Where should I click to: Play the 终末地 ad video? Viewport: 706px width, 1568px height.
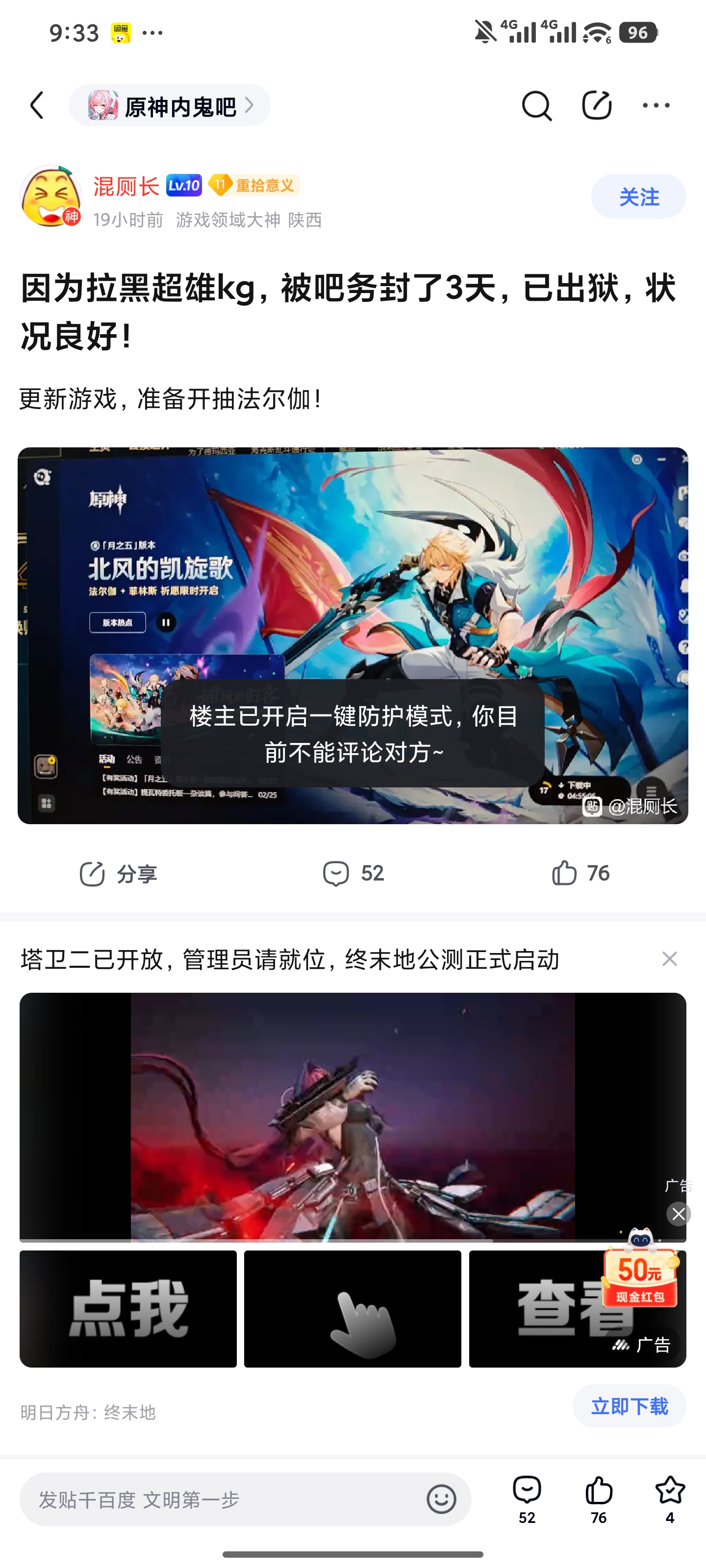[x=353, y=1117]
